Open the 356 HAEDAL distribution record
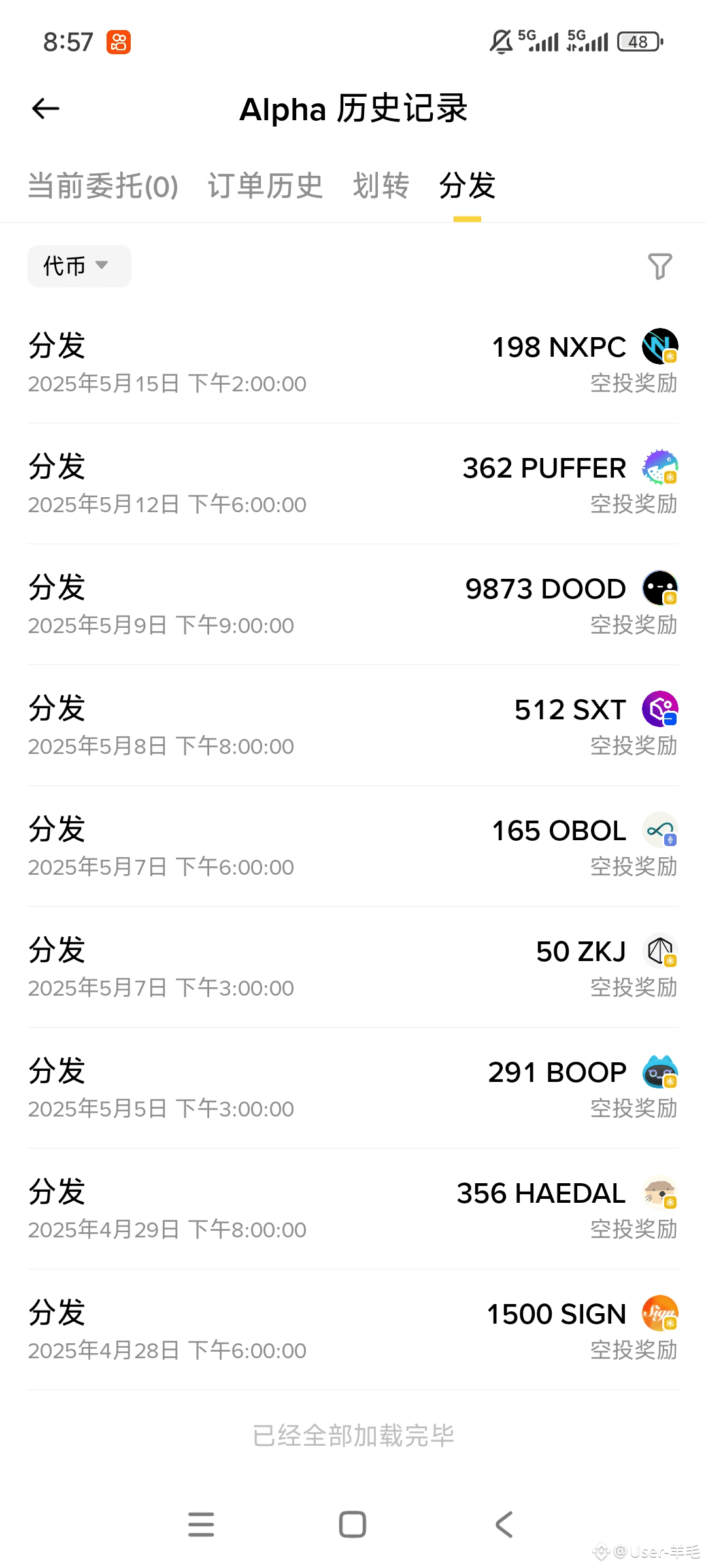 coord(353,1209)
